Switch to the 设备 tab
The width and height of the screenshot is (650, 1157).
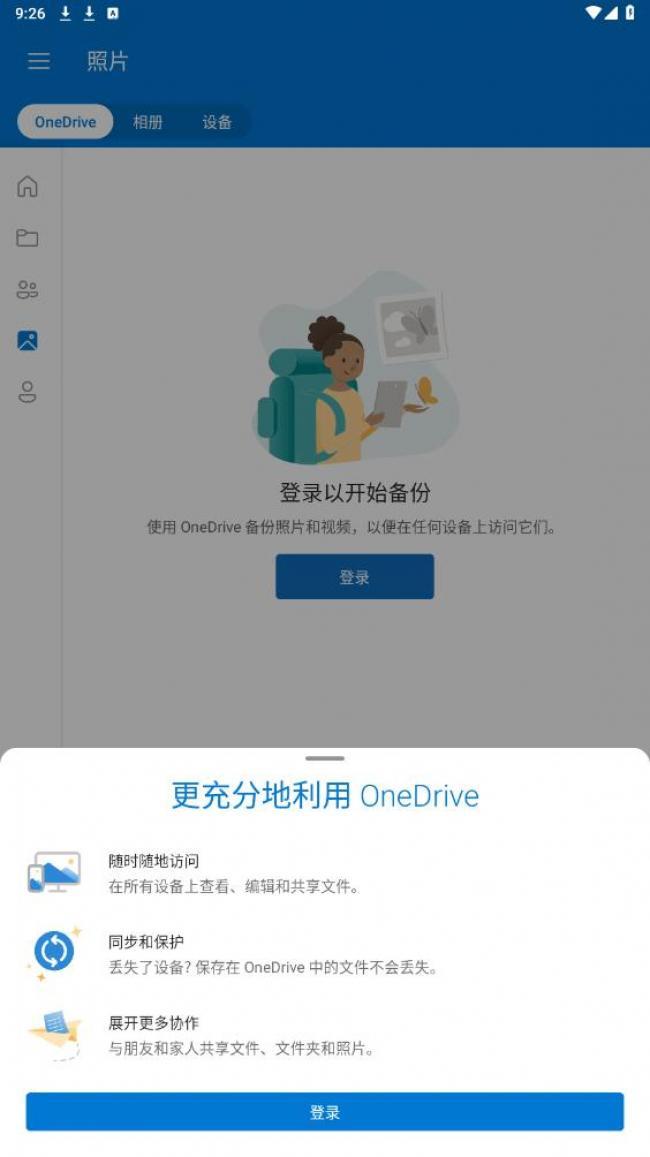(x=217, y=122)
